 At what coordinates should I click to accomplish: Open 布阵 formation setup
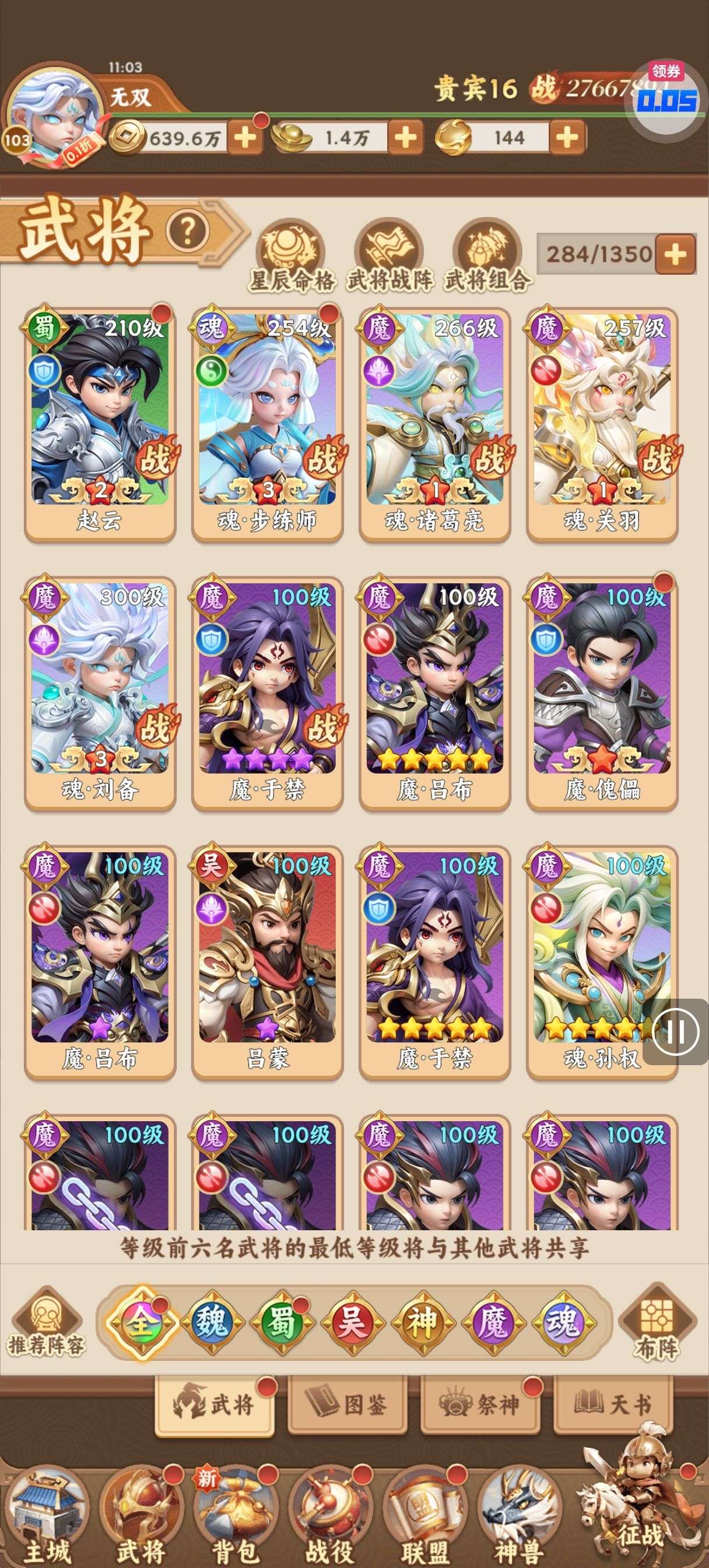[x=656, y=1324]
